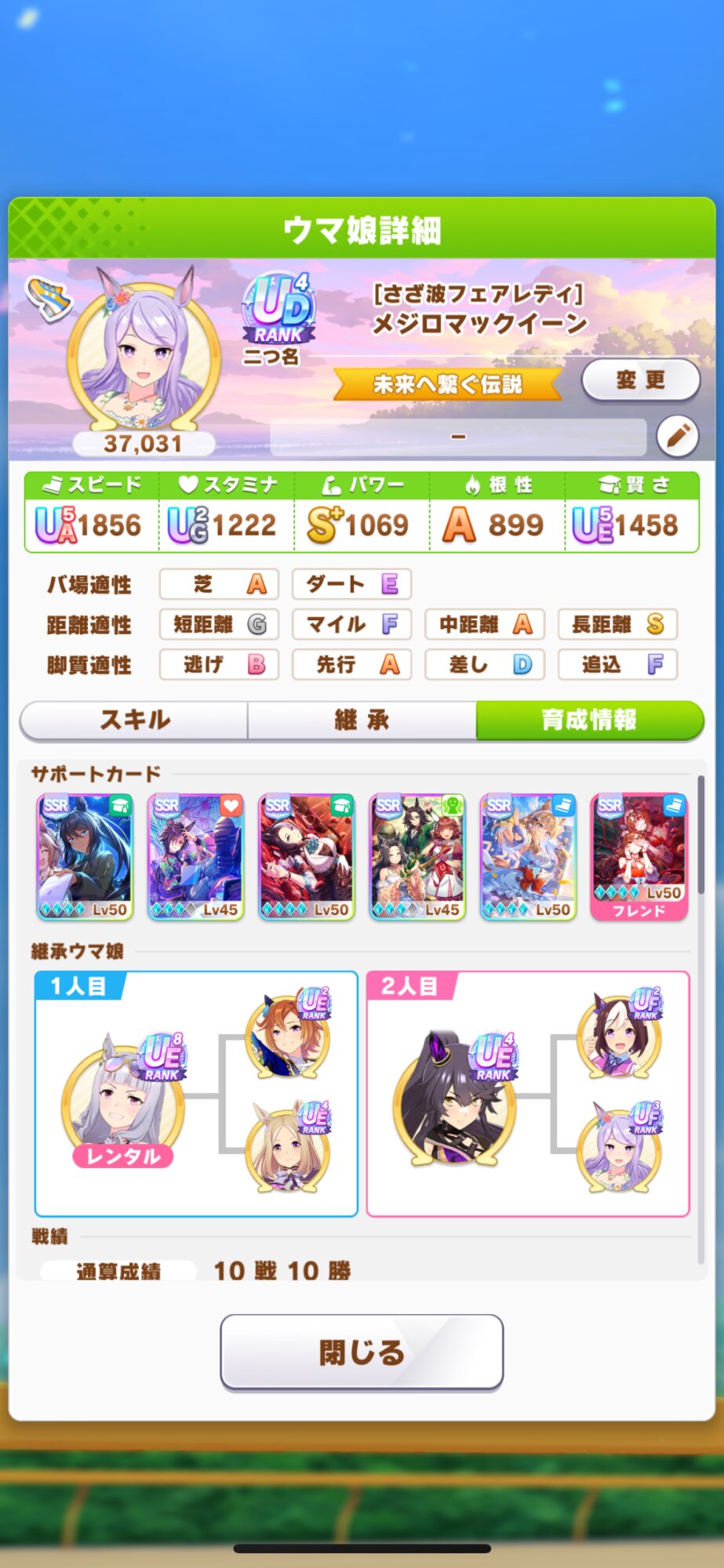The height and width of the screenshot is (1568, 724).
Task: Open the first Lv50 support card
Action: coord(85,857)
